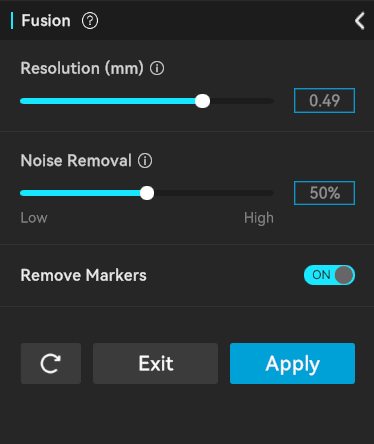Tap the Resolution info icon
This screenshot has height=444, width=374.
pos(157,68)
